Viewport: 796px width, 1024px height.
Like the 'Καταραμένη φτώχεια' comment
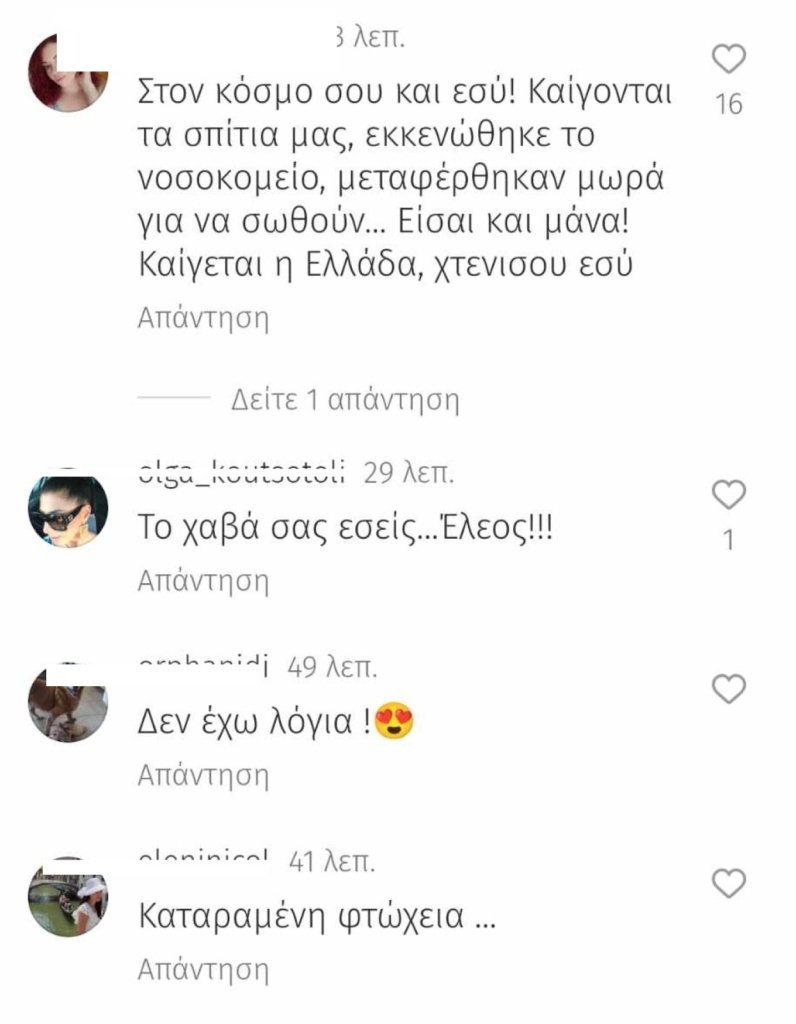tap(729, 883)
